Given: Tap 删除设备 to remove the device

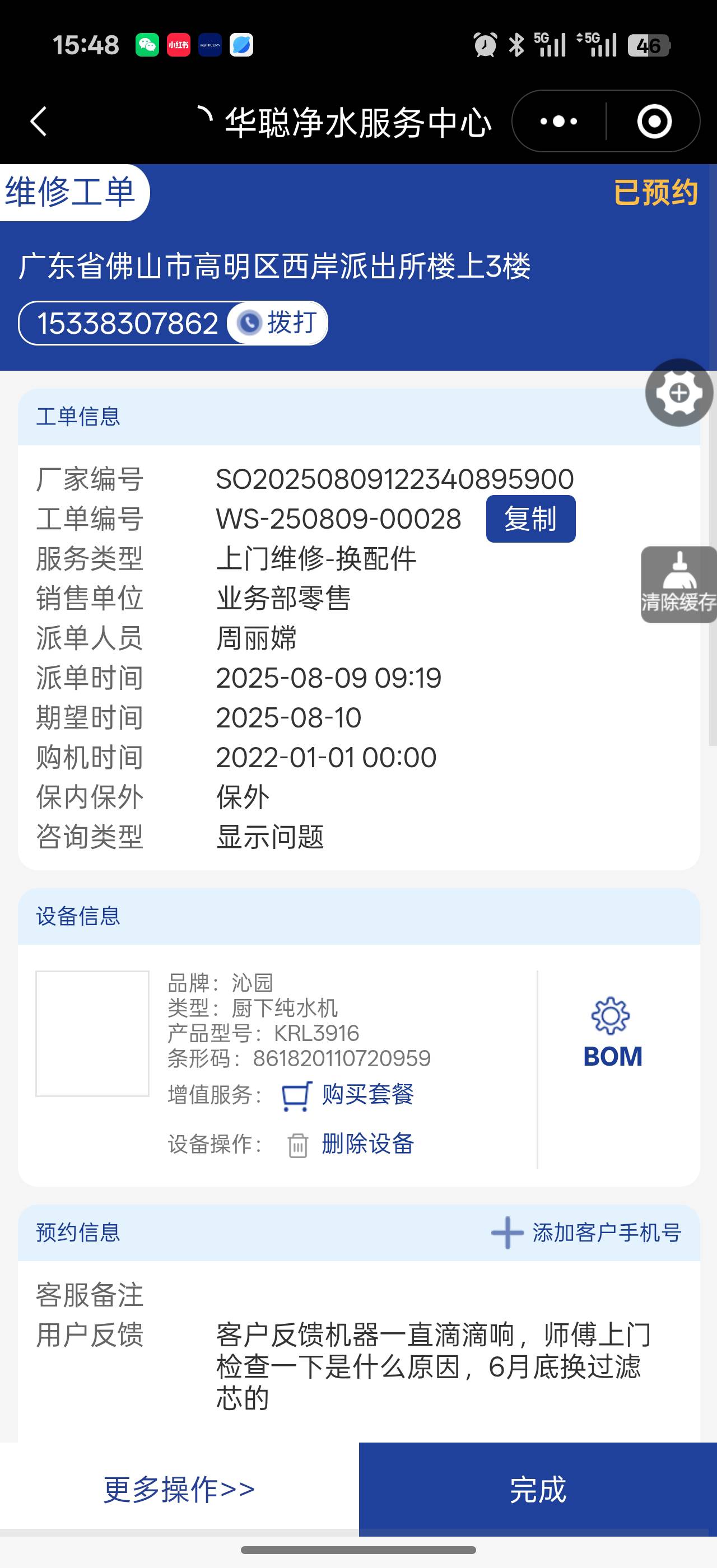Looking at the screenshot, I should pos(367,1144).
